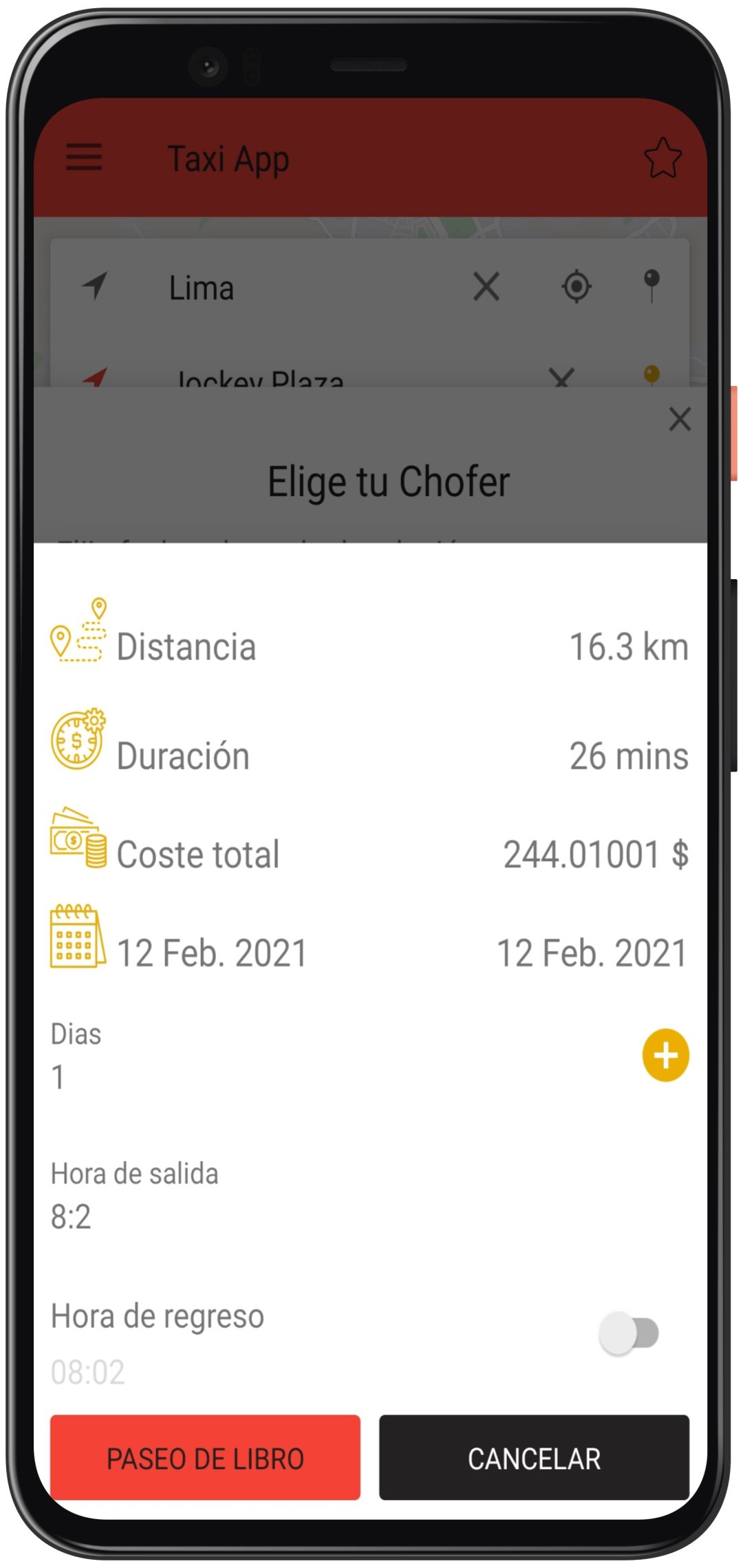The width and height of the screenshot is (743, 1568).
Task: Add a day with the plus button
Action: pyautogui.click(x=665, y=1055)
